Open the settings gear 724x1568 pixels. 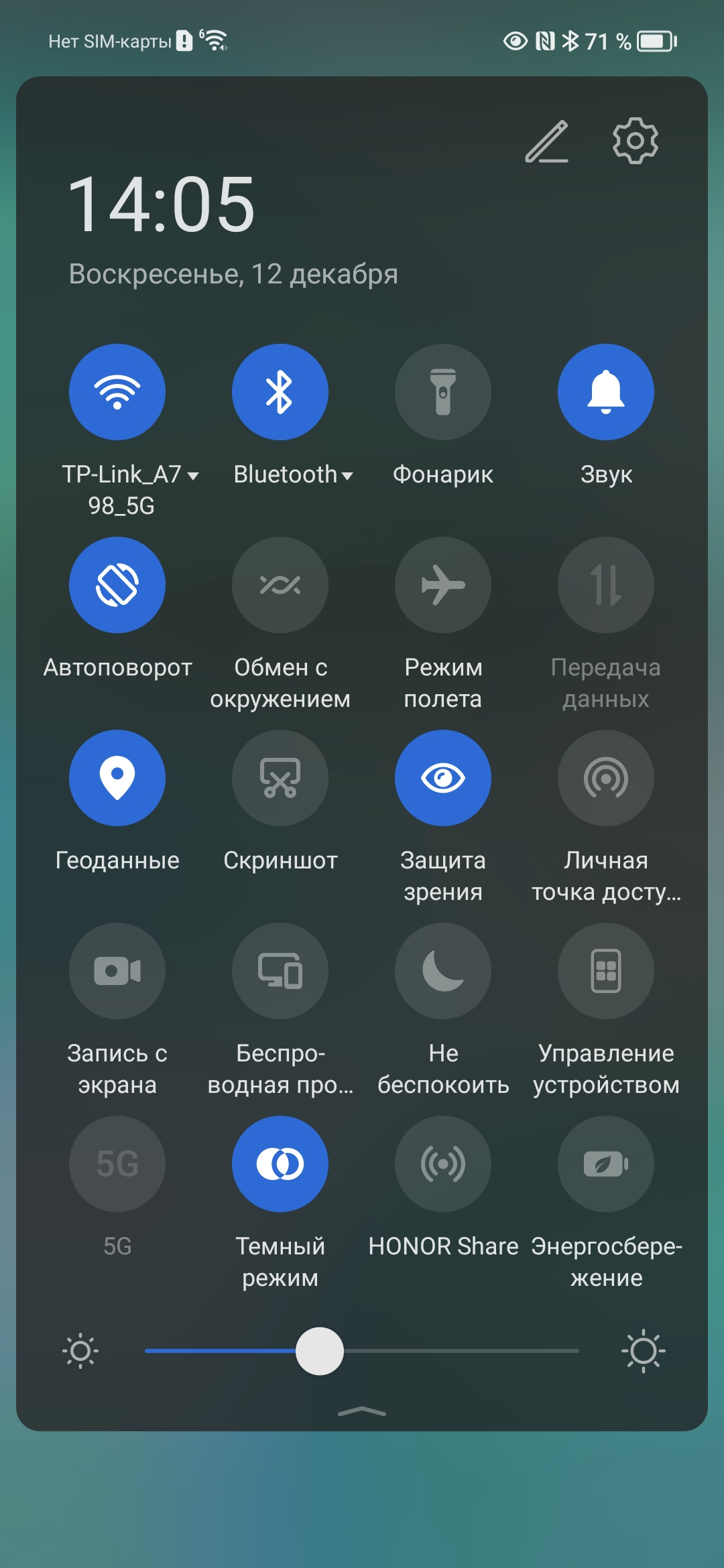tap(635, 141)
